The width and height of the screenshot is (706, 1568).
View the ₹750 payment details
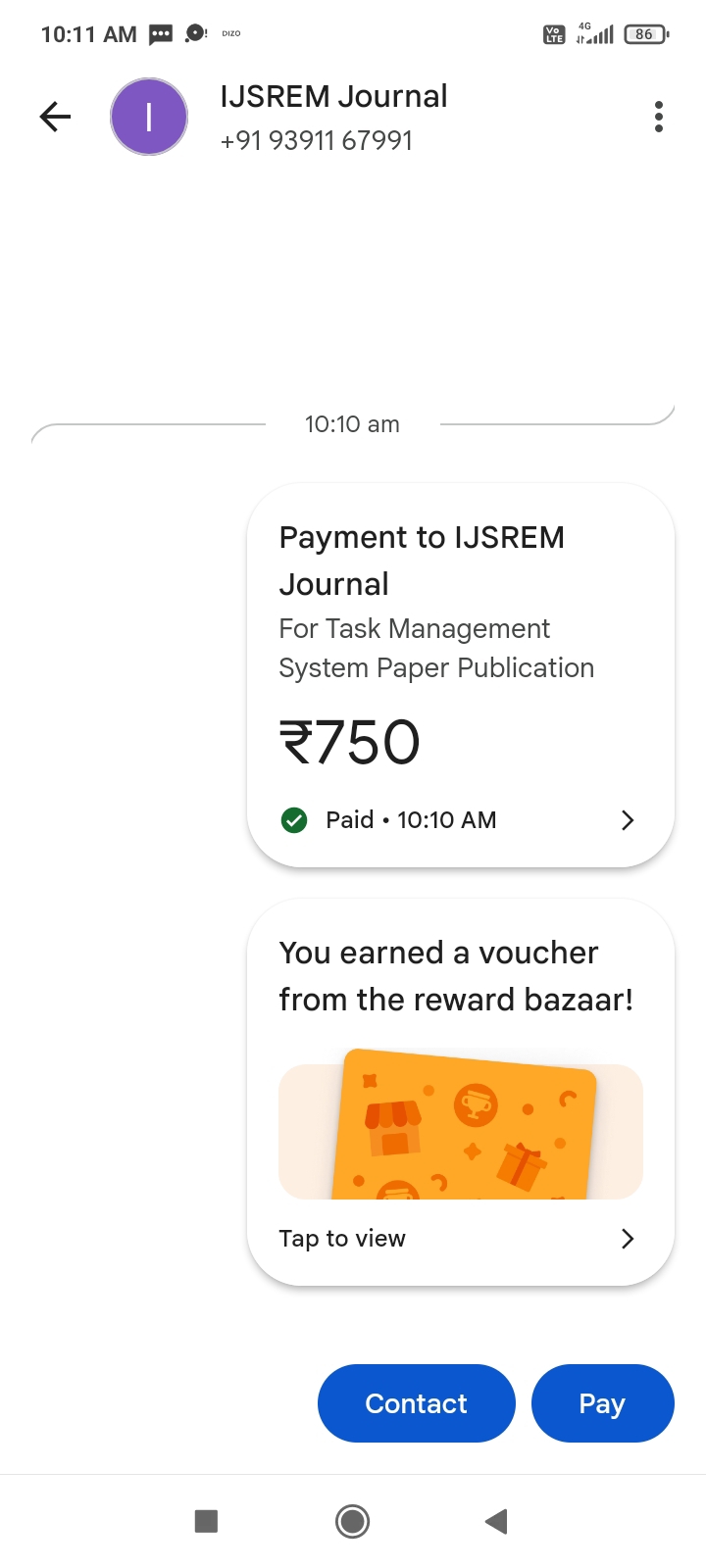click(460, 676)
